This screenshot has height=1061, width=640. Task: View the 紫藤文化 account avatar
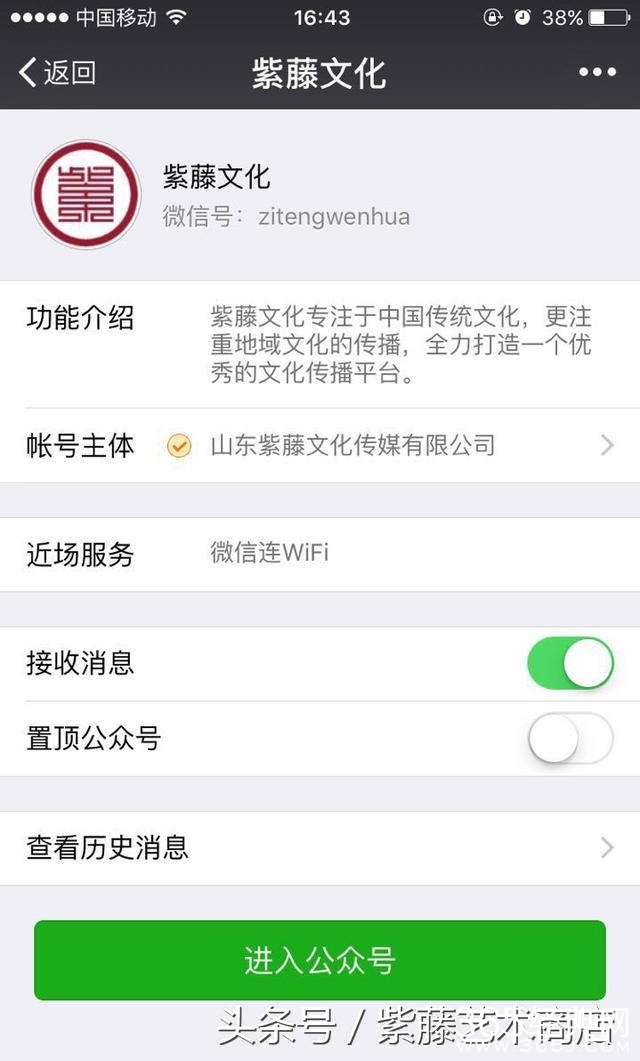click(x=86, y=195)
